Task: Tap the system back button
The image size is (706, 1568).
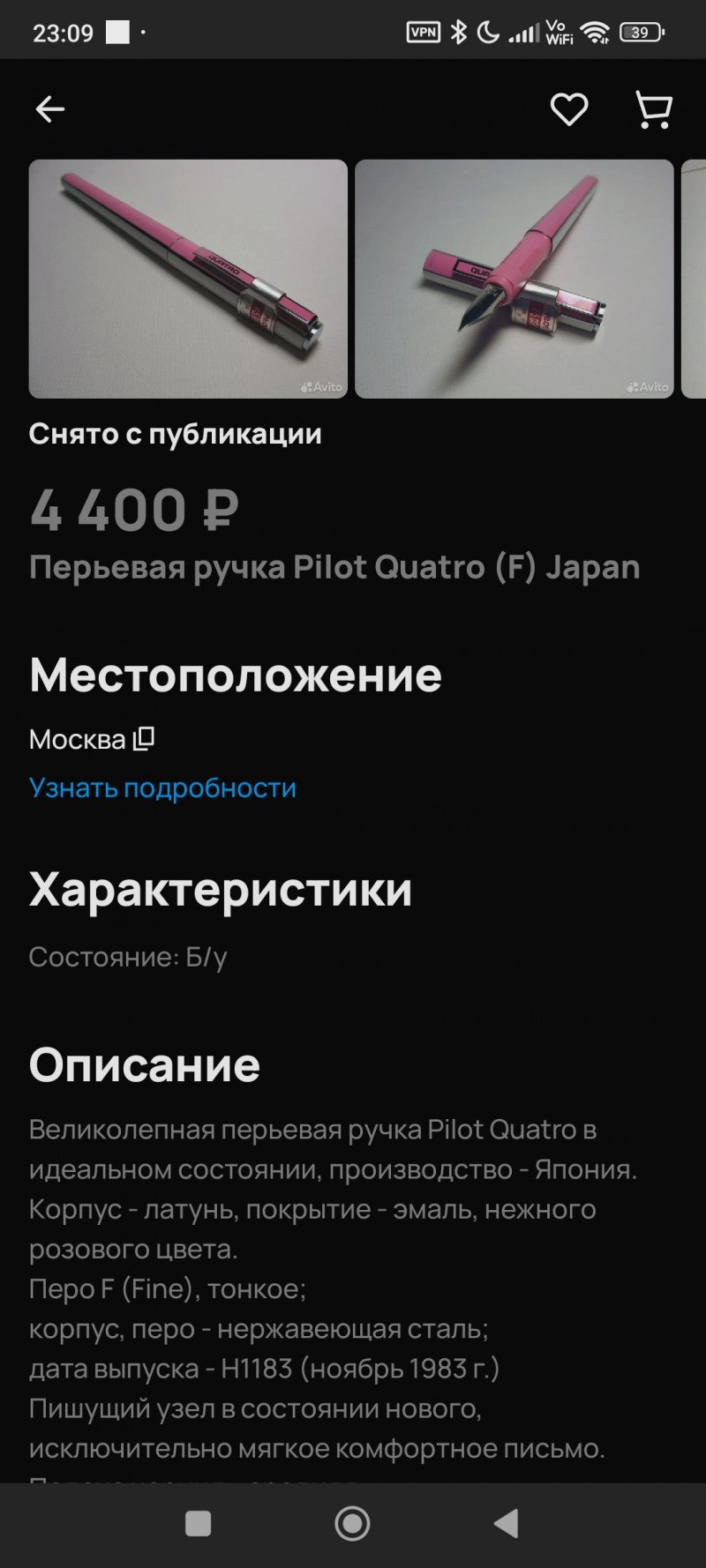Action: point(506,1523)
